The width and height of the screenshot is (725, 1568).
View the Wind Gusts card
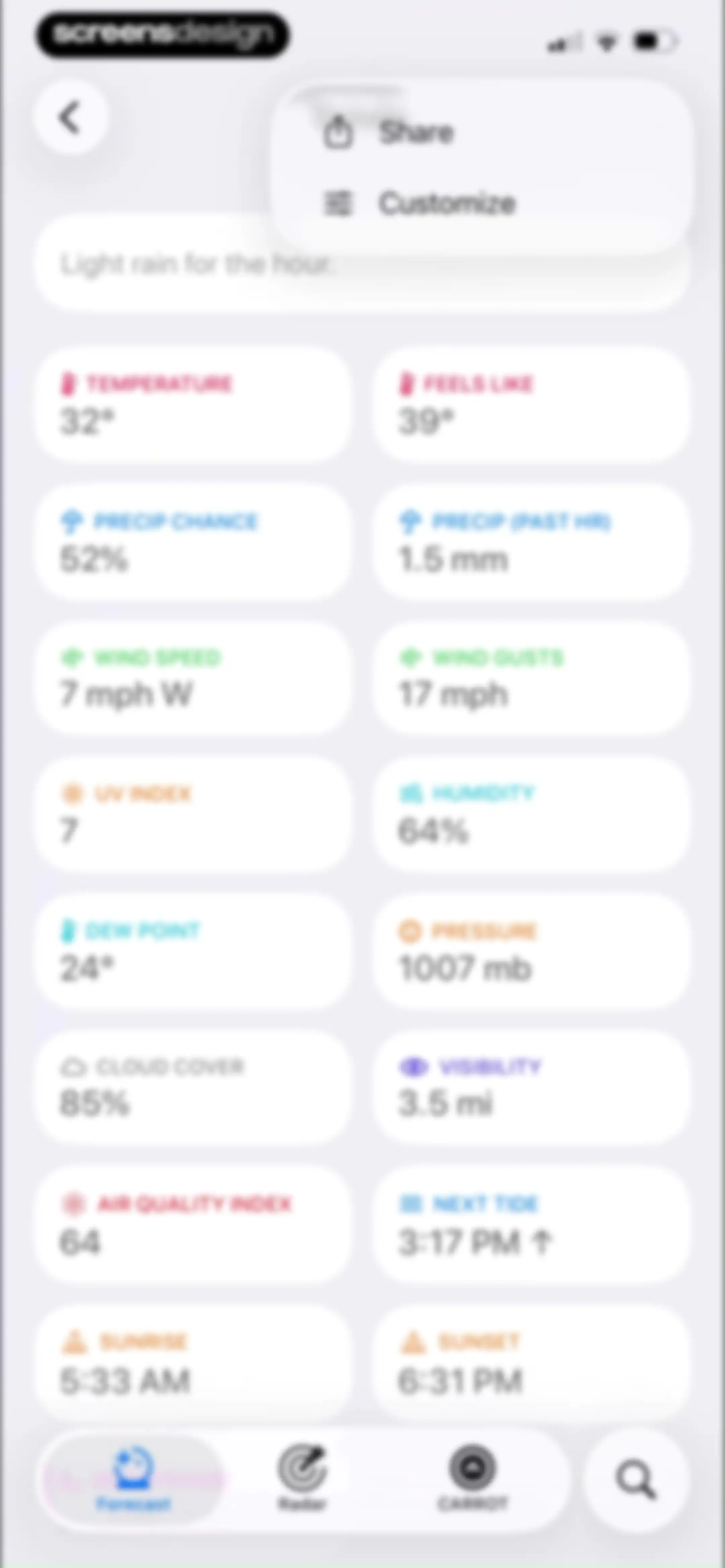click(x=531, y=678)
